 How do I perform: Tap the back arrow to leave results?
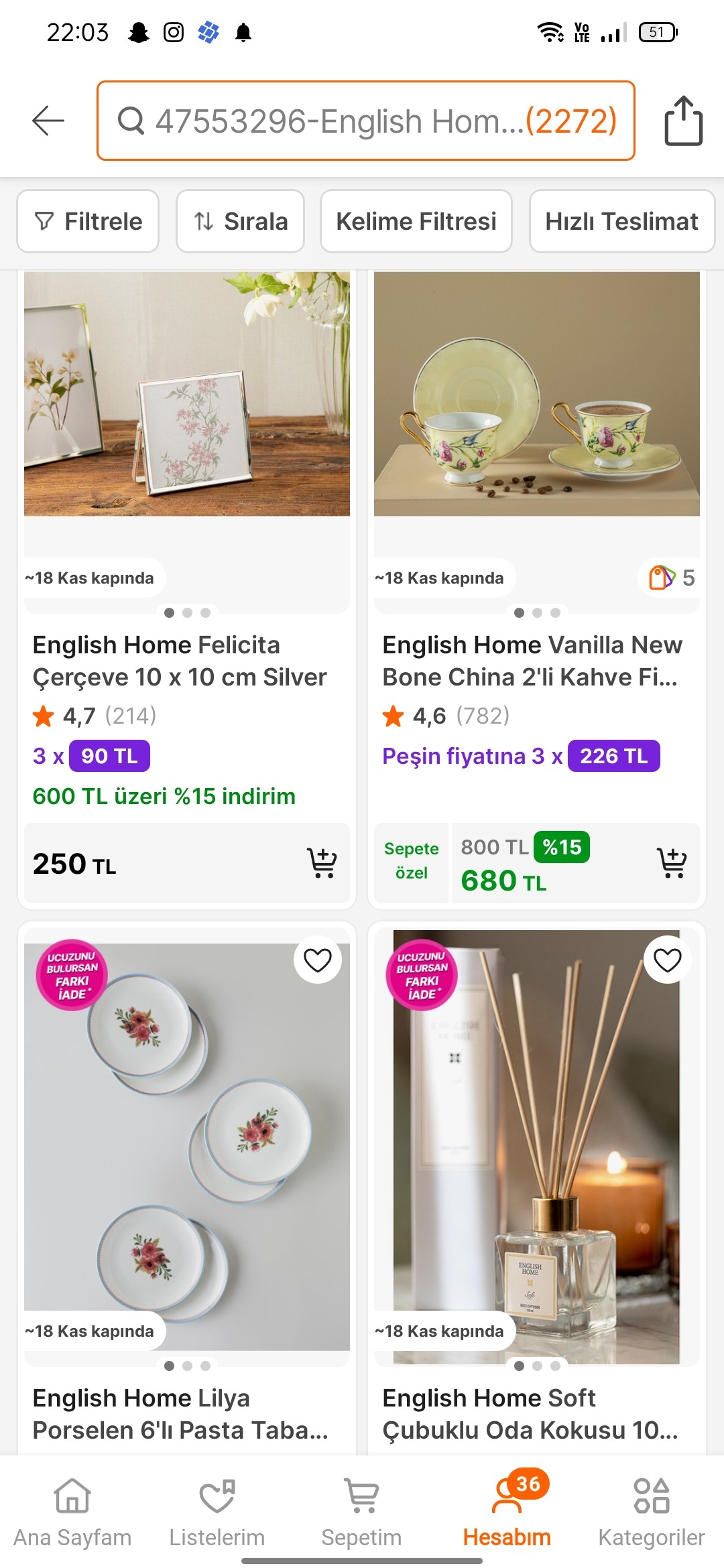(x=48, y=122)
